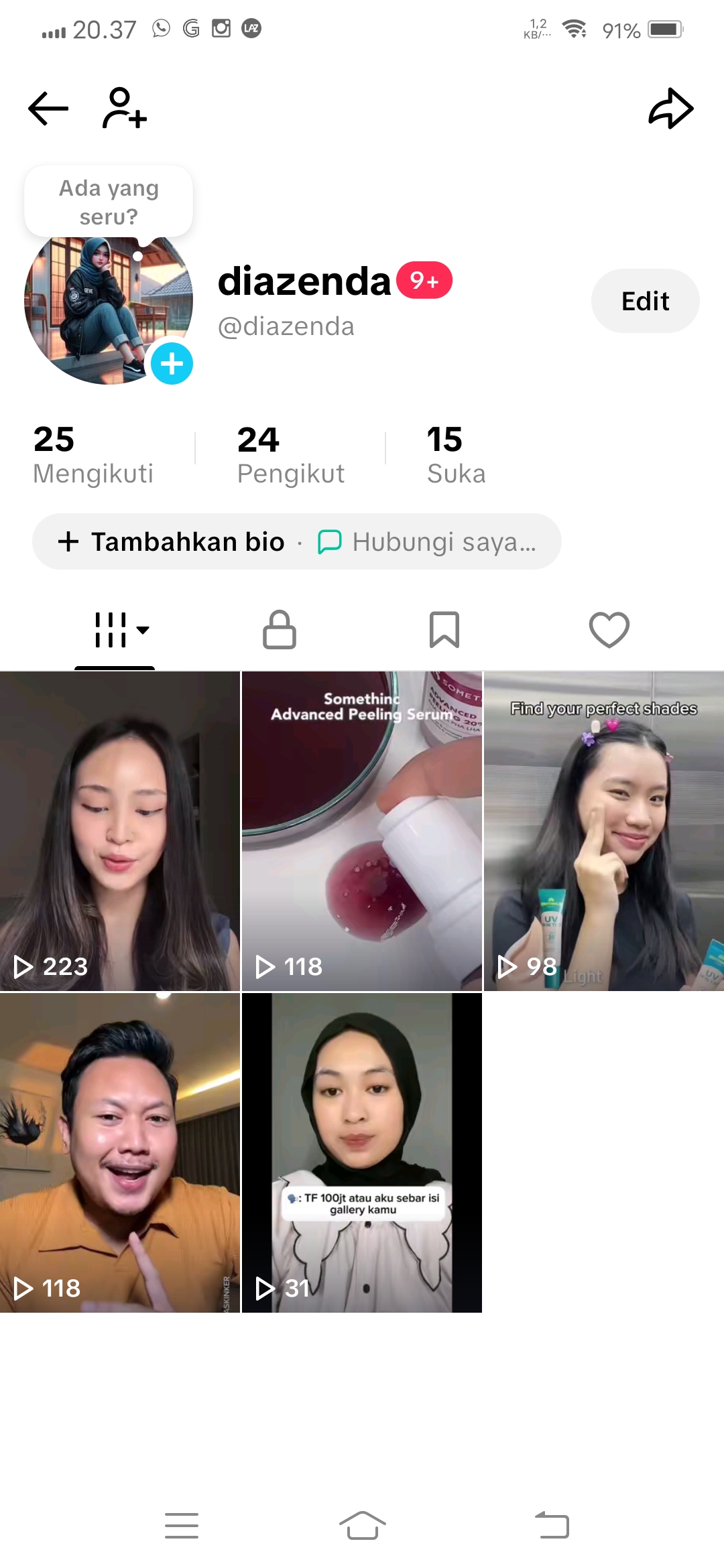Open the video with 223 views
The width and height of the screenshot is (724, 1568).
[120, 831]
